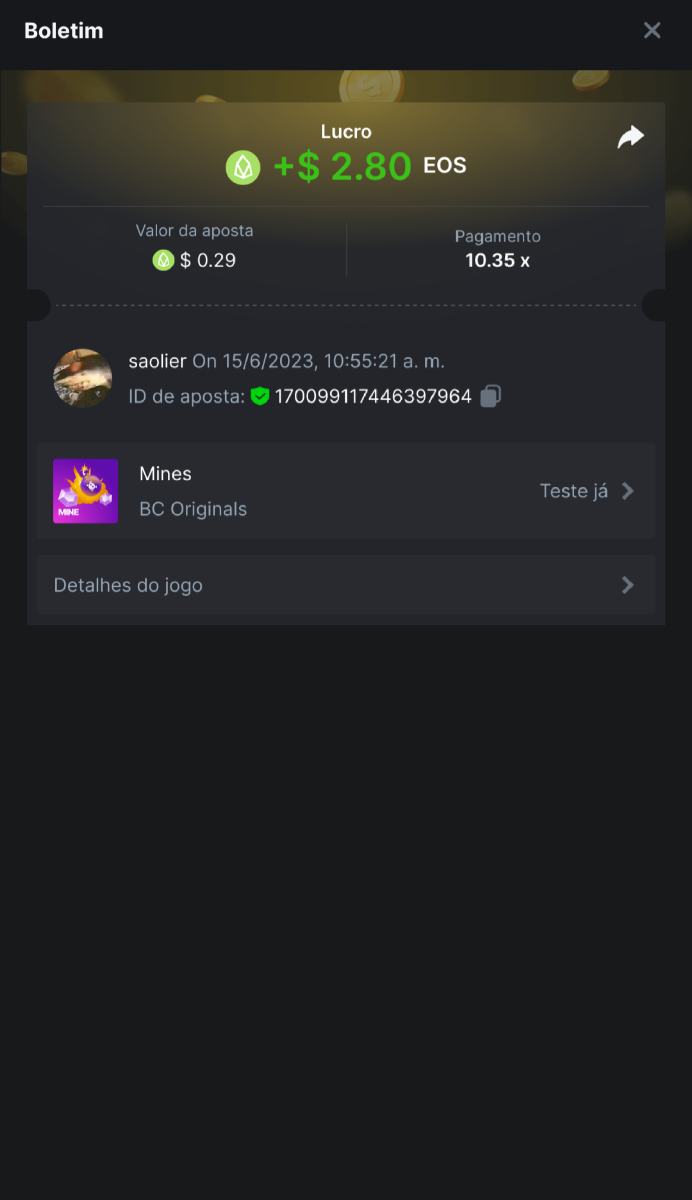Share this bet result
This screenshot has height=1200, width=692.
click(x=630, y=137)
